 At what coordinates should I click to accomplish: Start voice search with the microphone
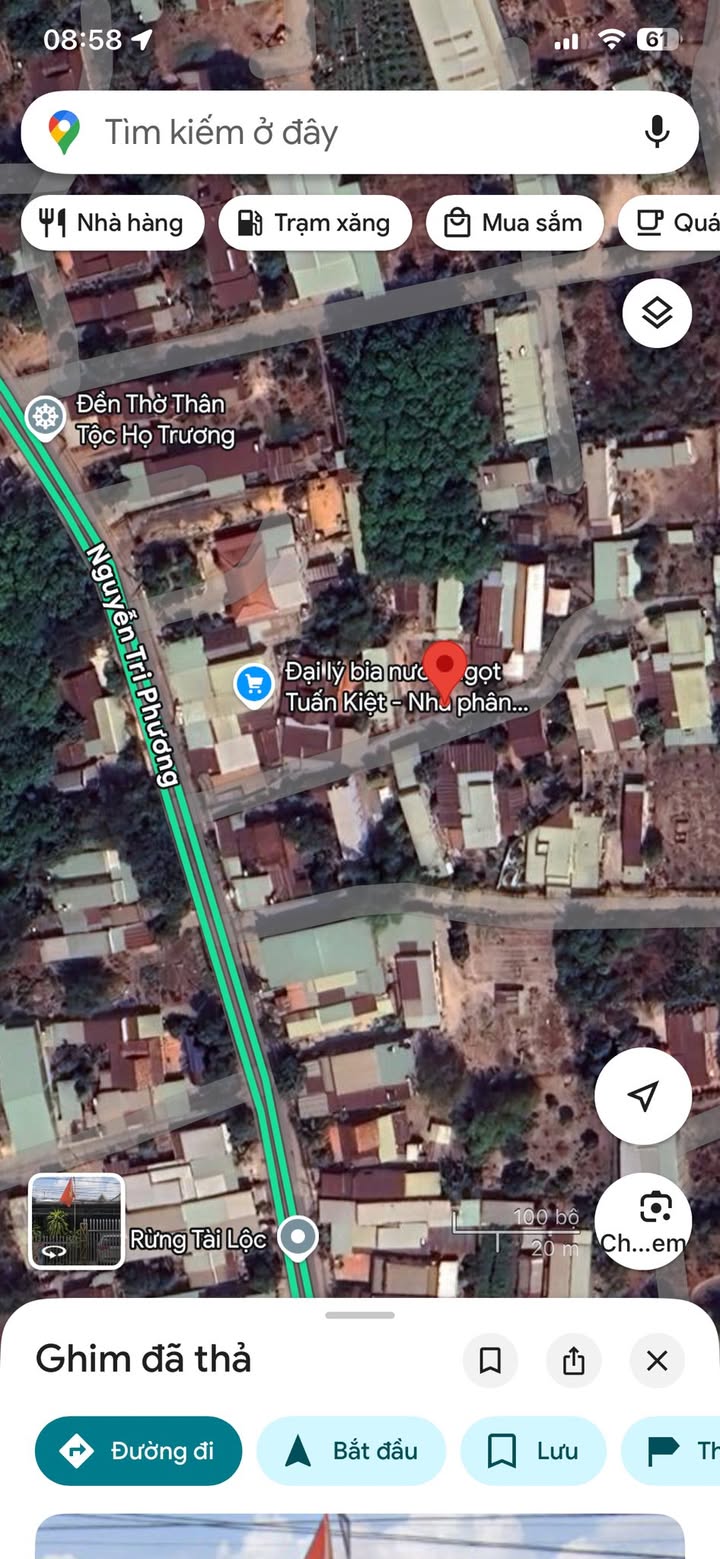tap(656, 132)
